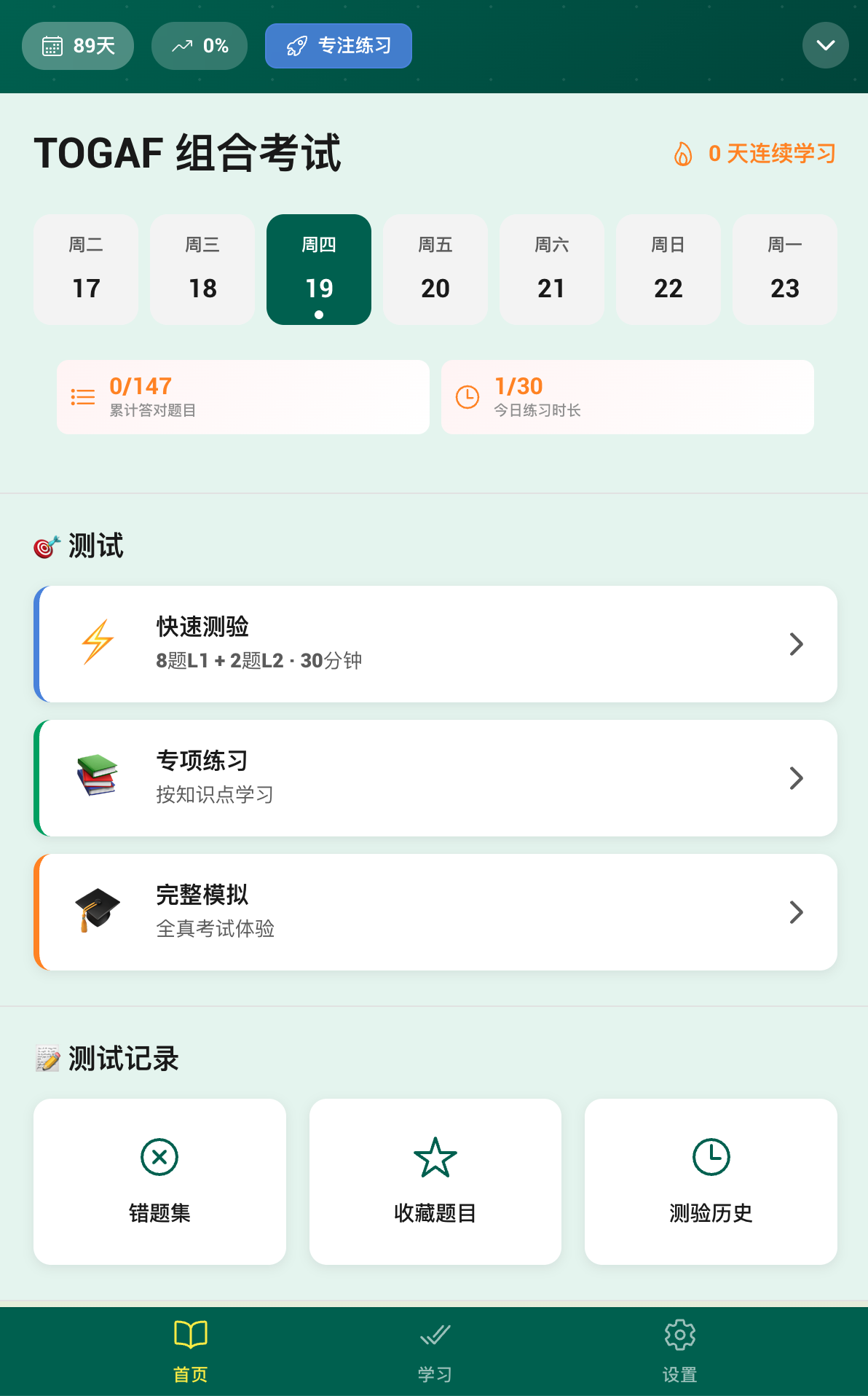Click the rocket icon in 专注练习

[296, 45]
